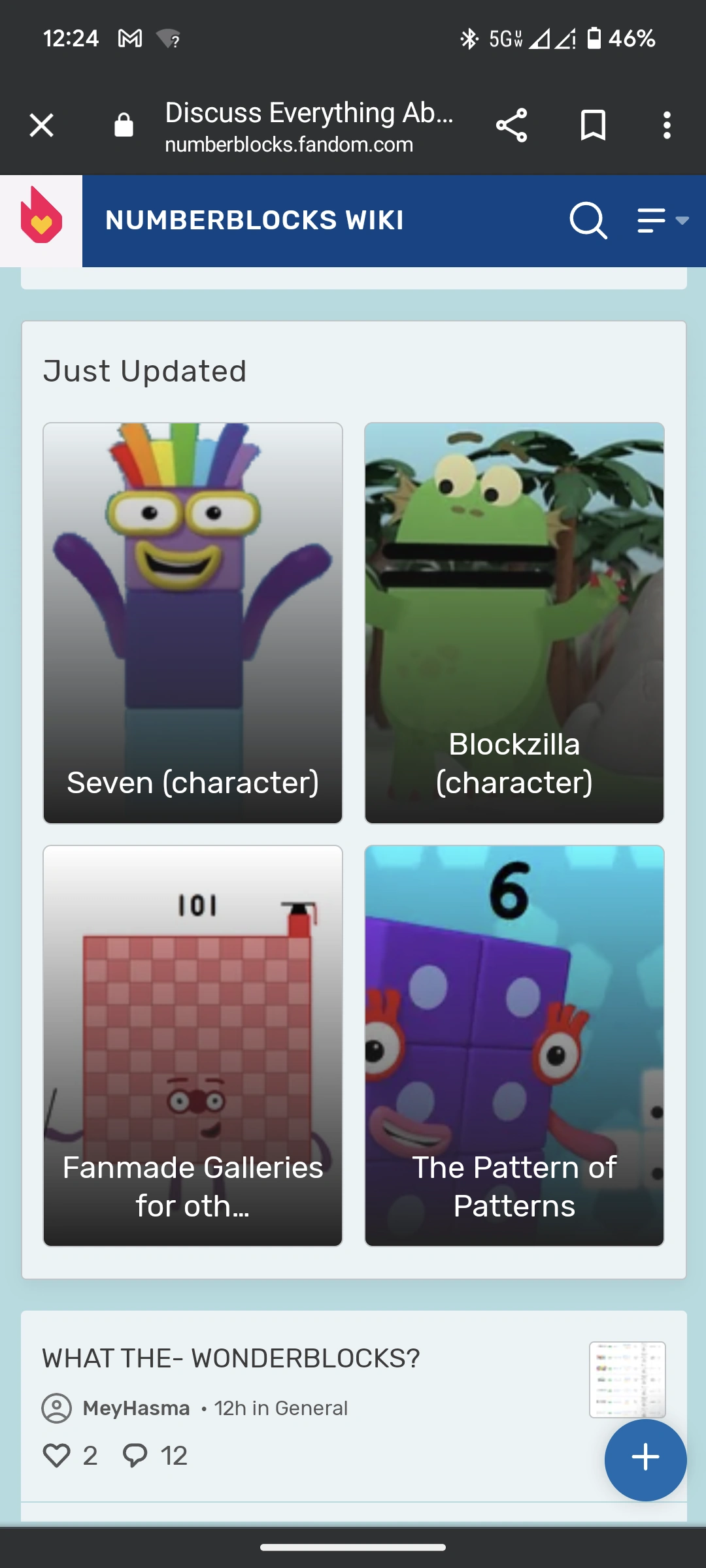706x1568 pixels.
Task: Open the WONDERBLOCKS post thumbnail
Action: click(626, 1380)
